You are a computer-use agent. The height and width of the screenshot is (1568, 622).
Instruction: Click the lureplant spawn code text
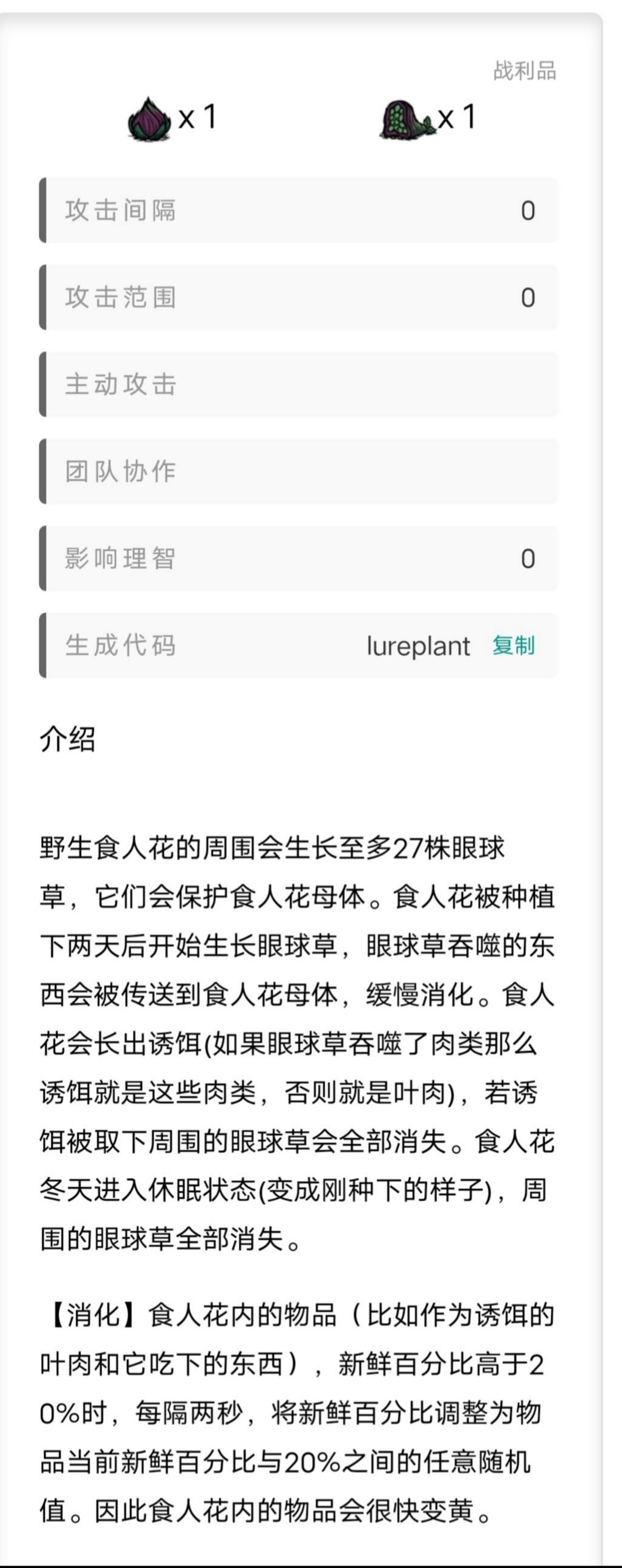[x=419, y=647]
